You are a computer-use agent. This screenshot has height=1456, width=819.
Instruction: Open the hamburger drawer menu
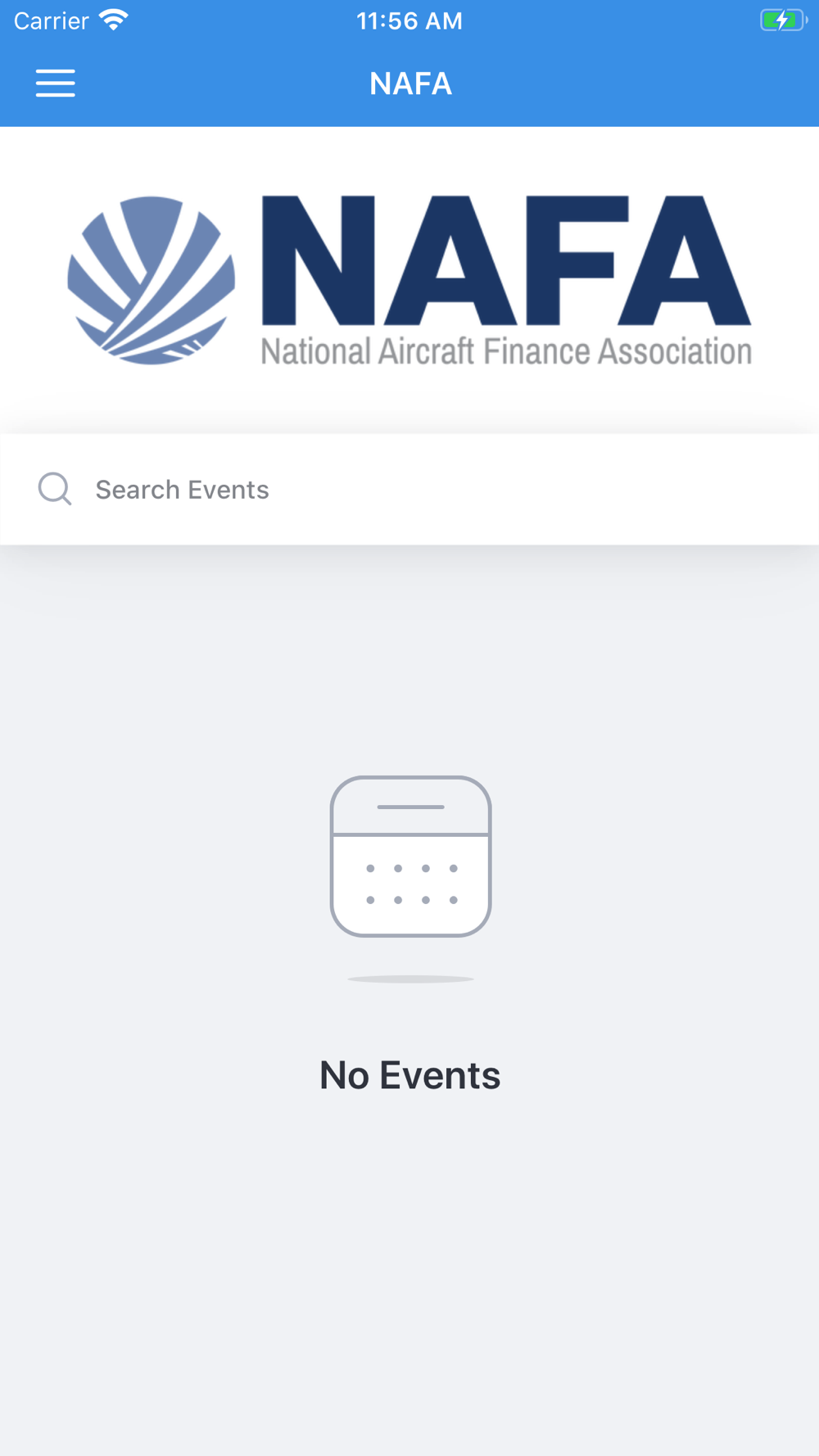click(x=55, y=84)
